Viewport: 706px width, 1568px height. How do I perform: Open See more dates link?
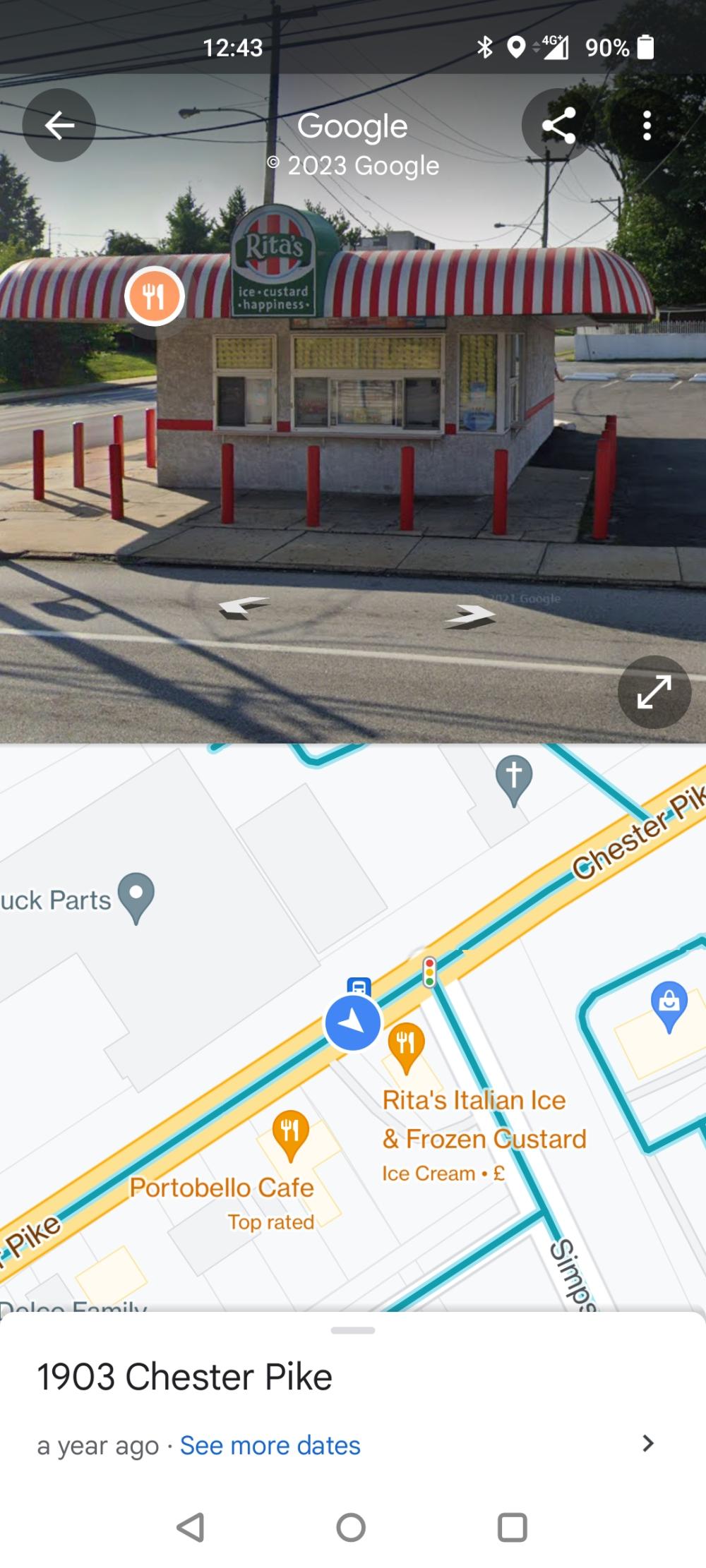pyautogui.click(x=270, y=1445)
